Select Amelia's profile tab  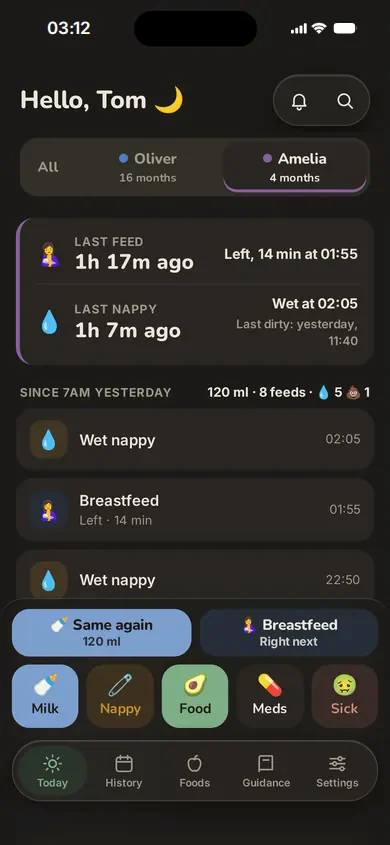point(295,167)
